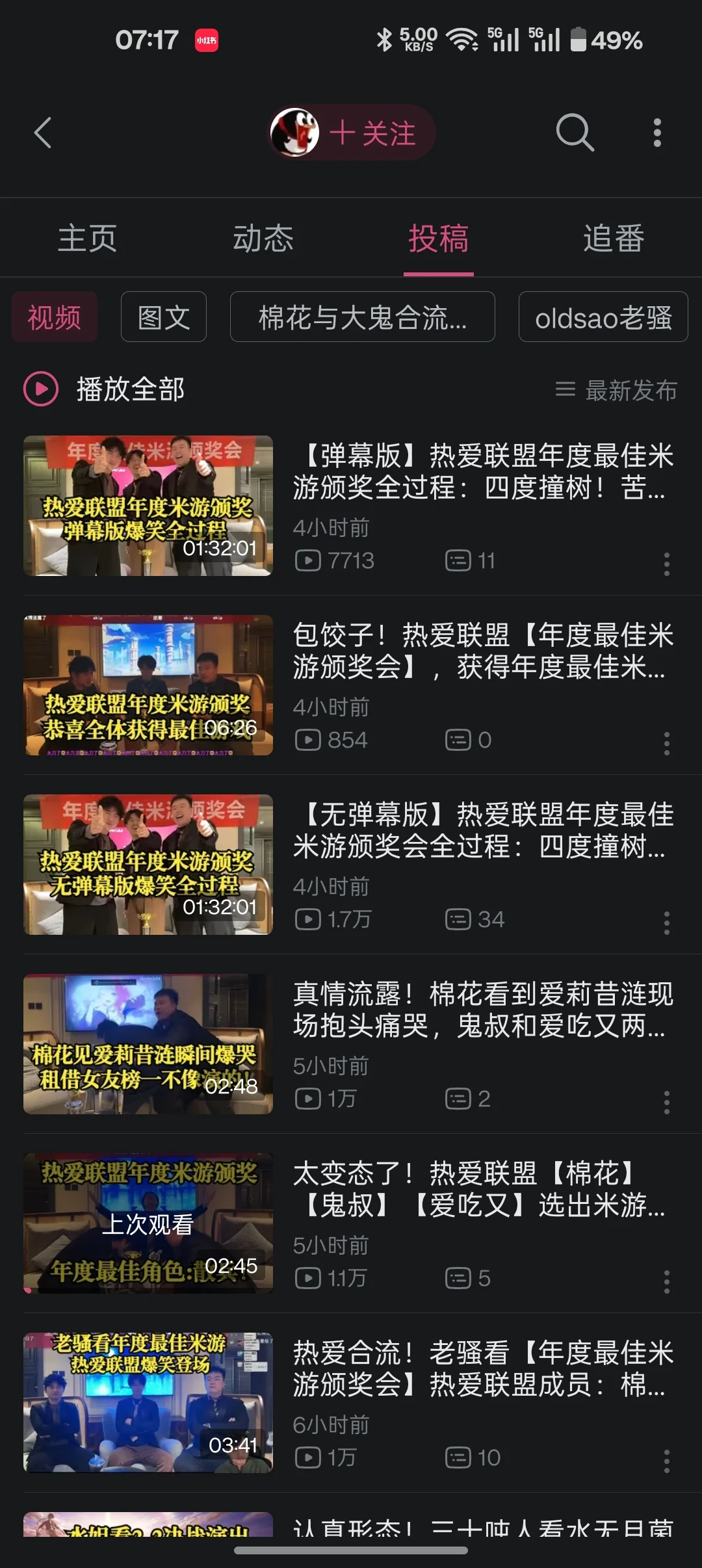Open the 包饺子！热爱联盟 video

(482, 651)
